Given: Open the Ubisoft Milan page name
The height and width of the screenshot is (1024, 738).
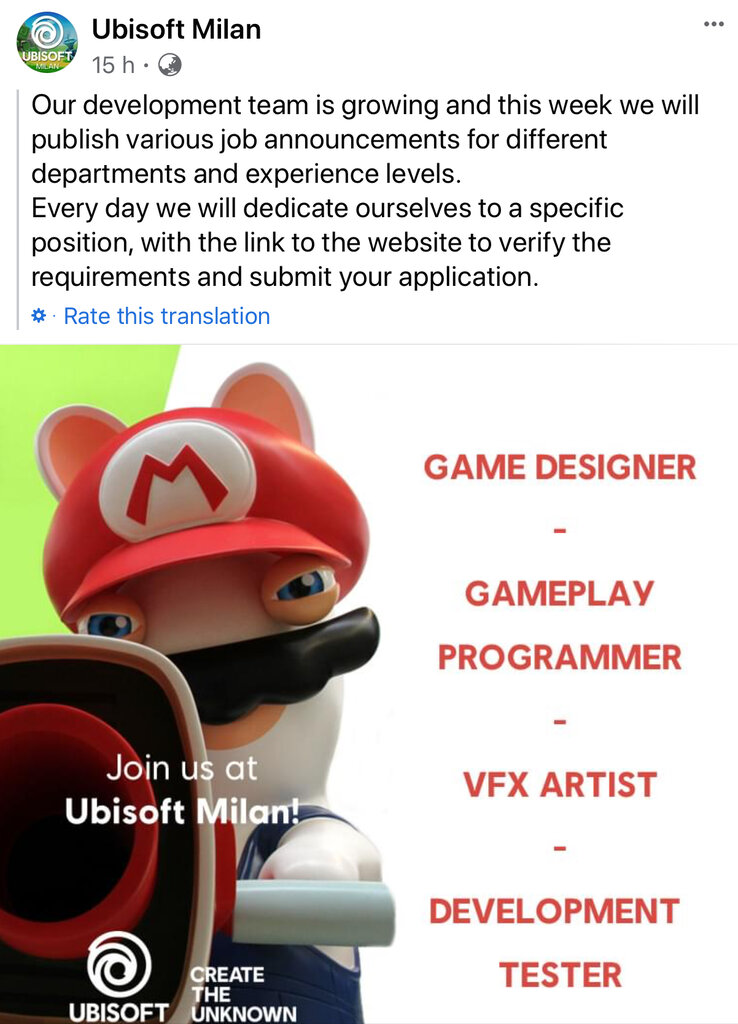Looking at the screenshot, I should click(x=176, y=29).
